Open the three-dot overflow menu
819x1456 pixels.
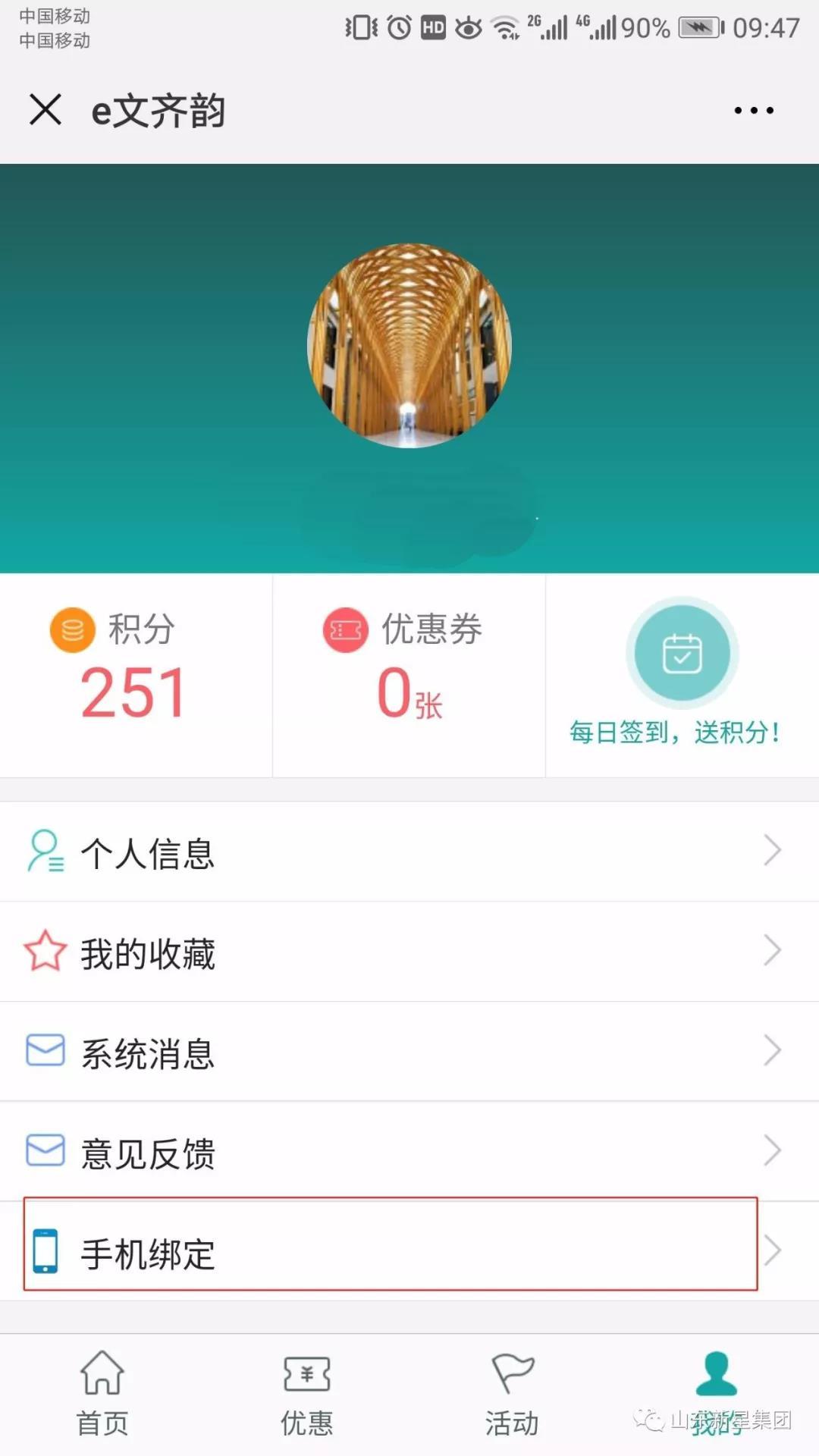tap(753, 111)
